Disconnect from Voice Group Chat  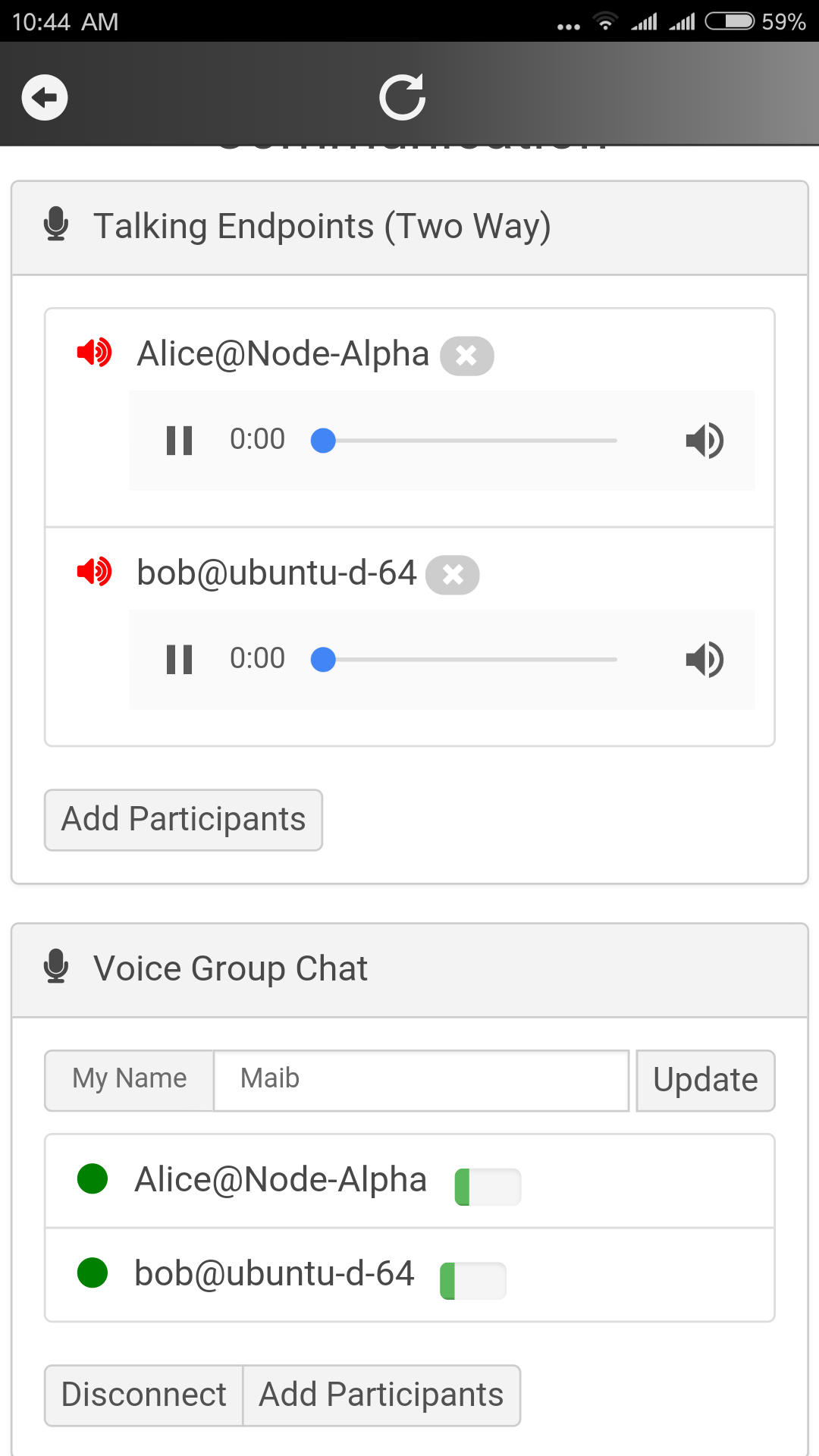tap(144, 1395)
